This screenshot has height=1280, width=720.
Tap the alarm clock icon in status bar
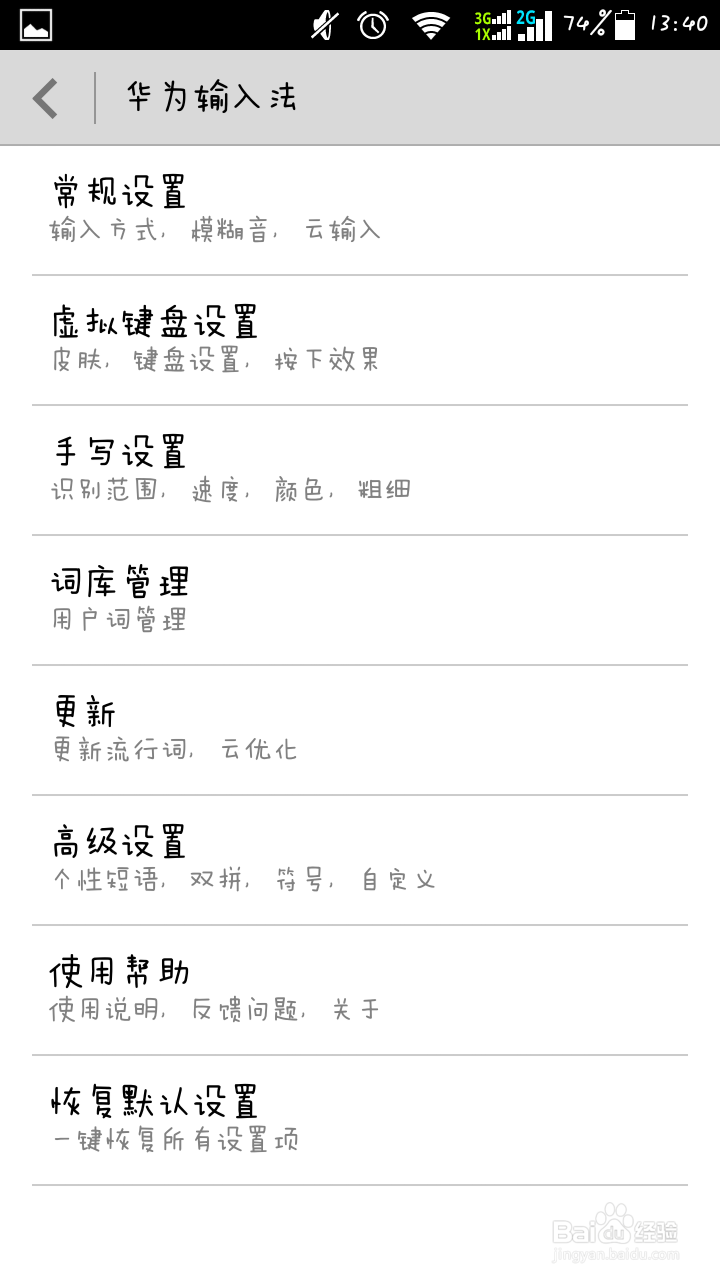[370, 24]
